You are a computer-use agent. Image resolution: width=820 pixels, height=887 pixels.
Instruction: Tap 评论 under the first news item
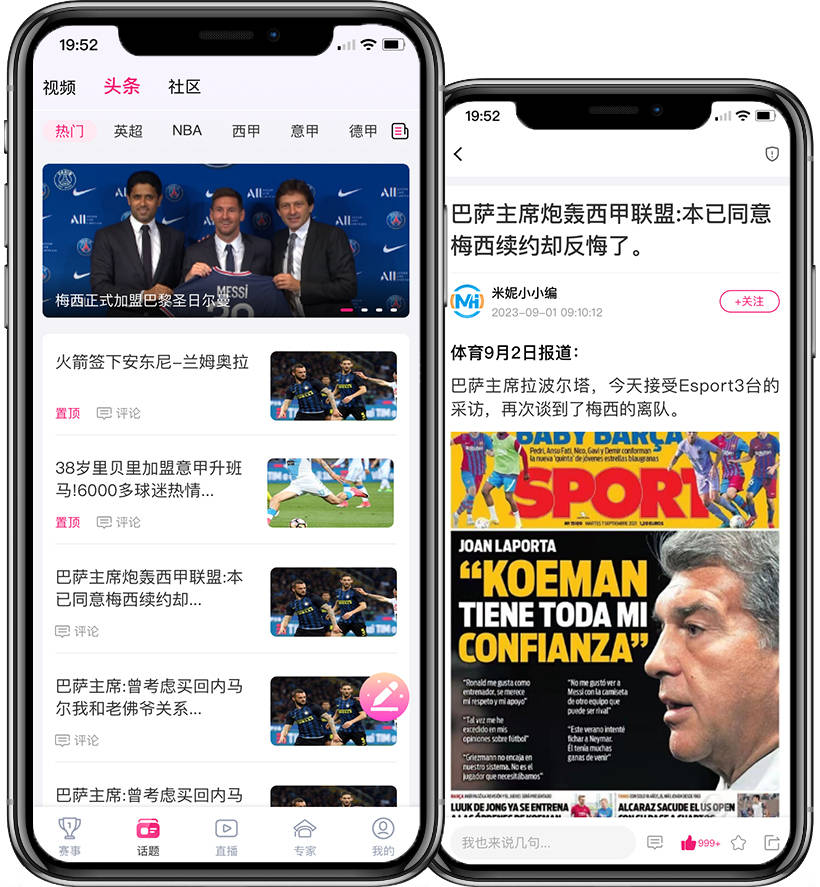point(119,412)
